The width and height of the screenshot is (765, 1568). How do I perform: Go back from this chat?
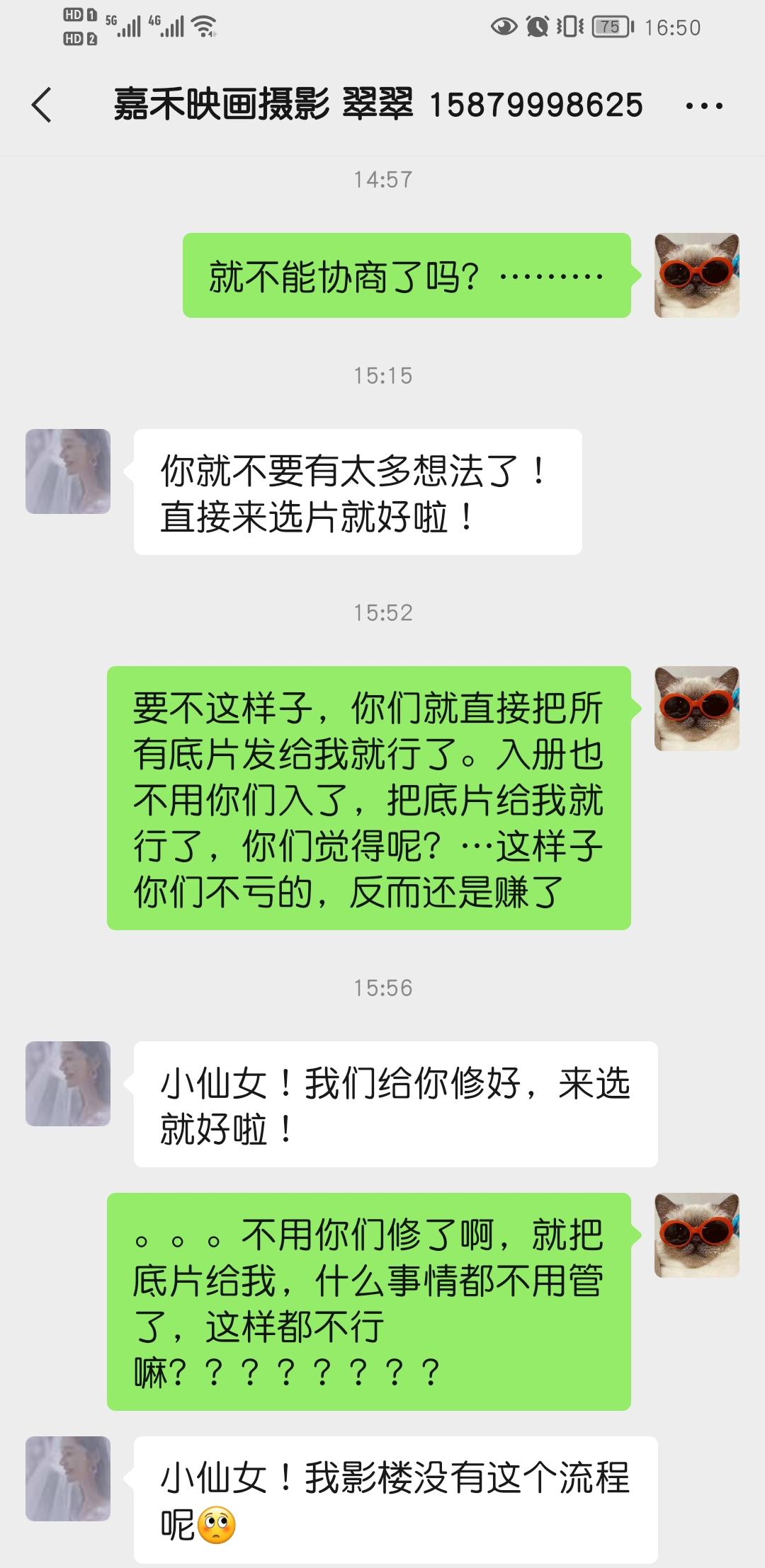pos(42,105)
